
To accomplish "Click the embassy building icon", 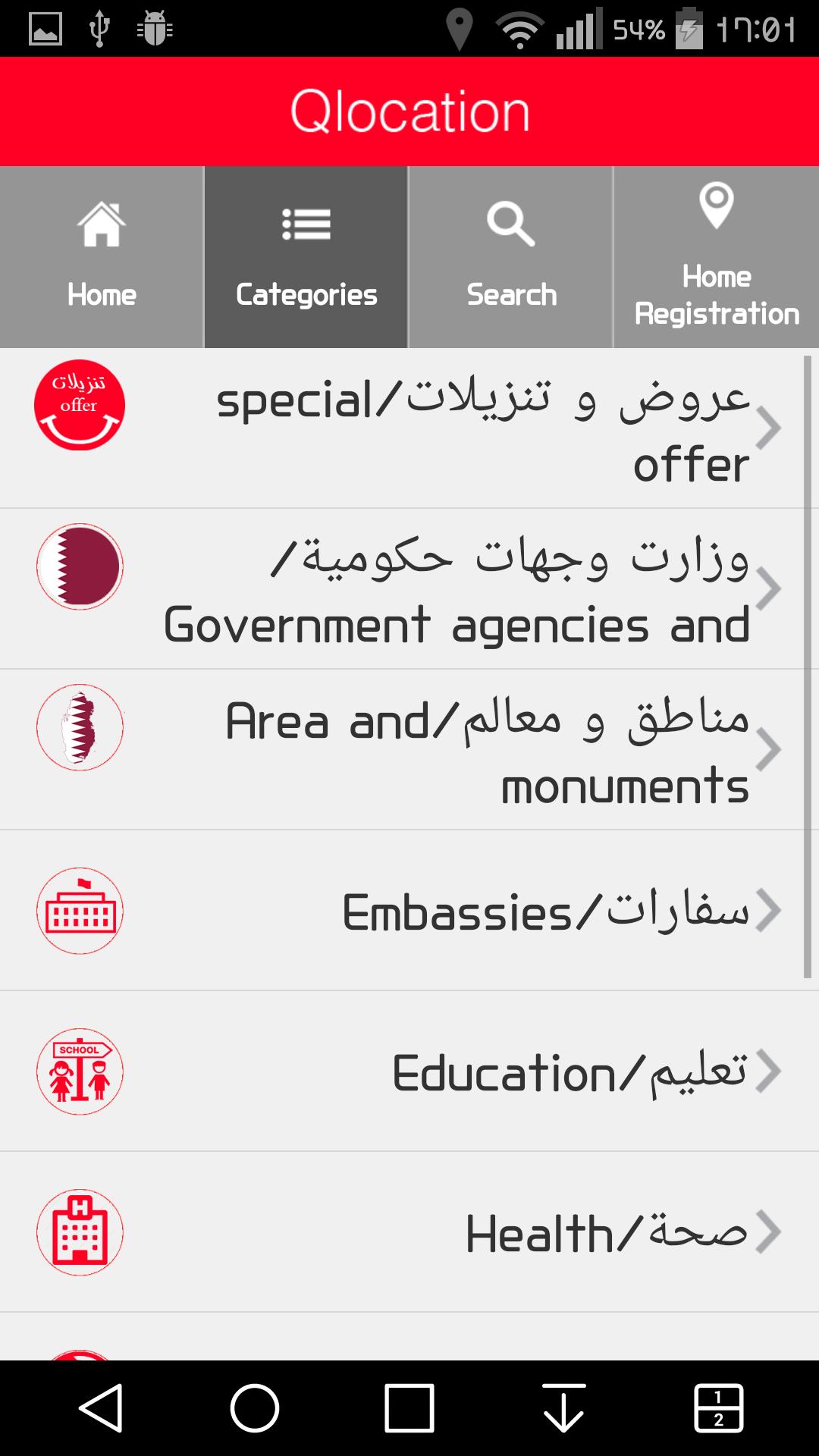I will point(79,909).
